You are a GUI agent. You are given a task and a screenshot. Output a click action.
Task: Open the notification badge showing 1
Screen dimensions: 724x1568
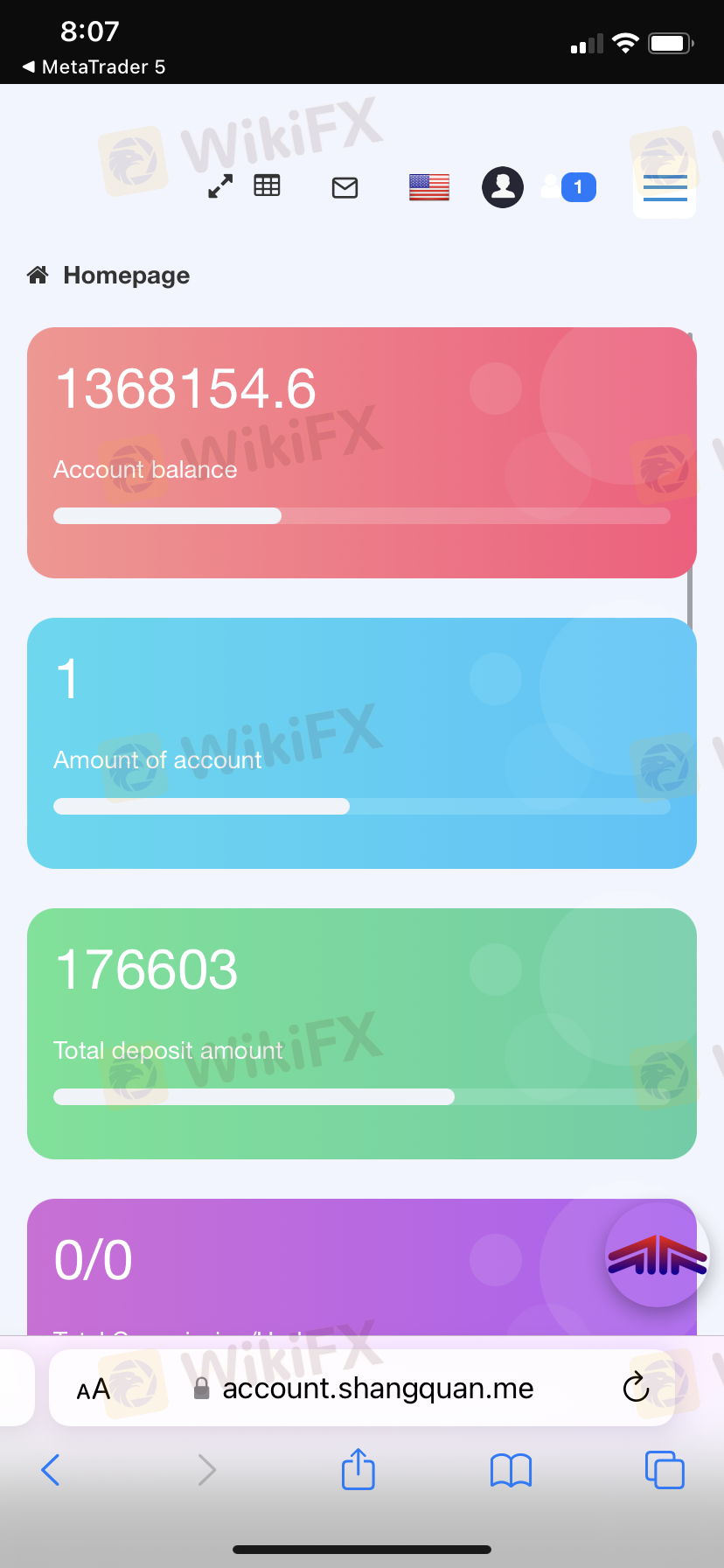[x=578, y=187]
